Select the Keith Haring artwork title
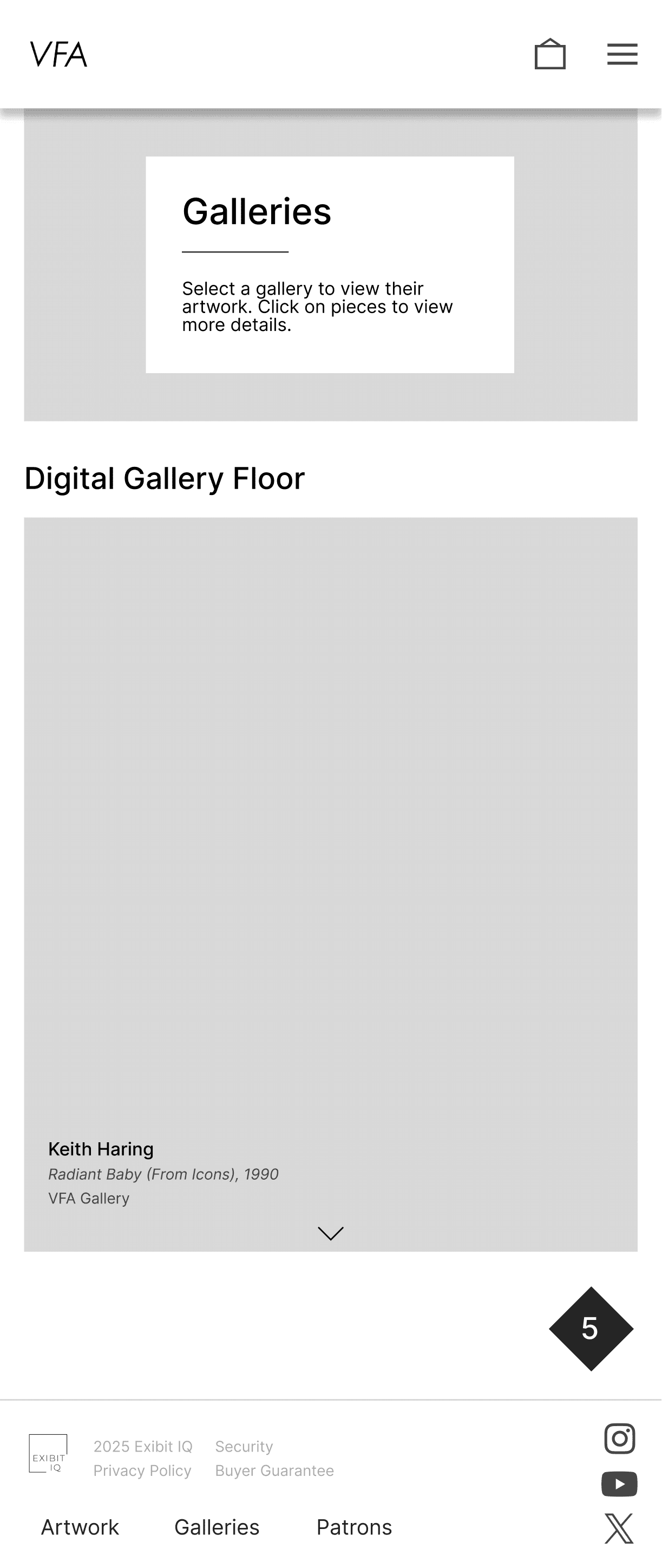662x1568 pixels. click(x=101, y=1149)
